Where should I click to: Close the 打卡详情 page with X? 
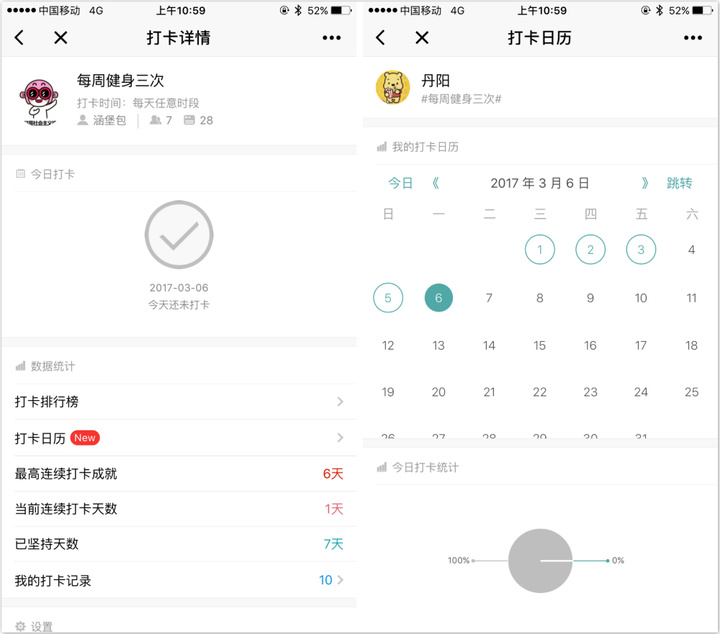point(61,38)
